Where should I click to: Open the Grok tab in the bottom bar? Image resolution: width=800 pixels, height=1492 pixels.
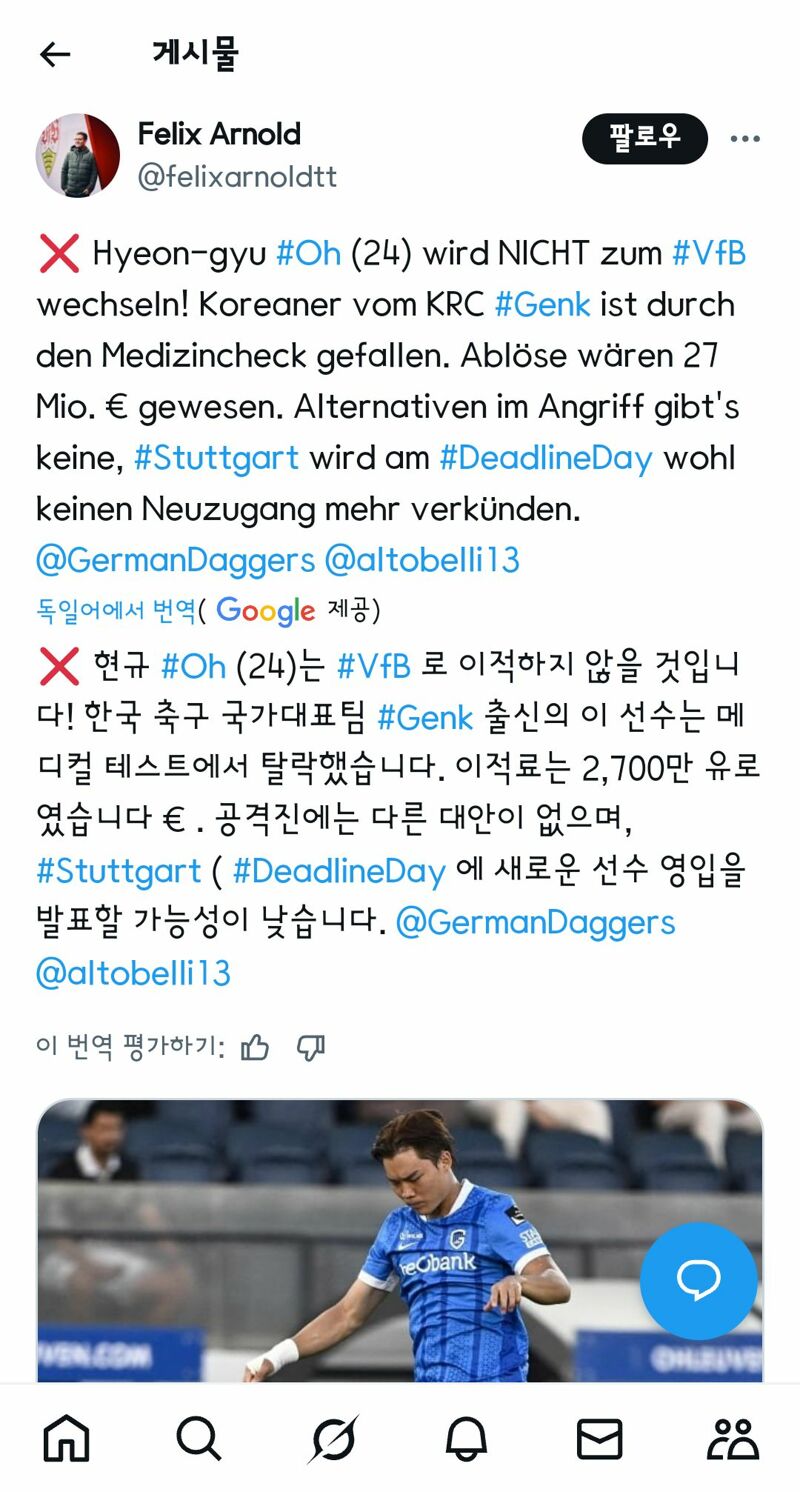coord(333,1439)
